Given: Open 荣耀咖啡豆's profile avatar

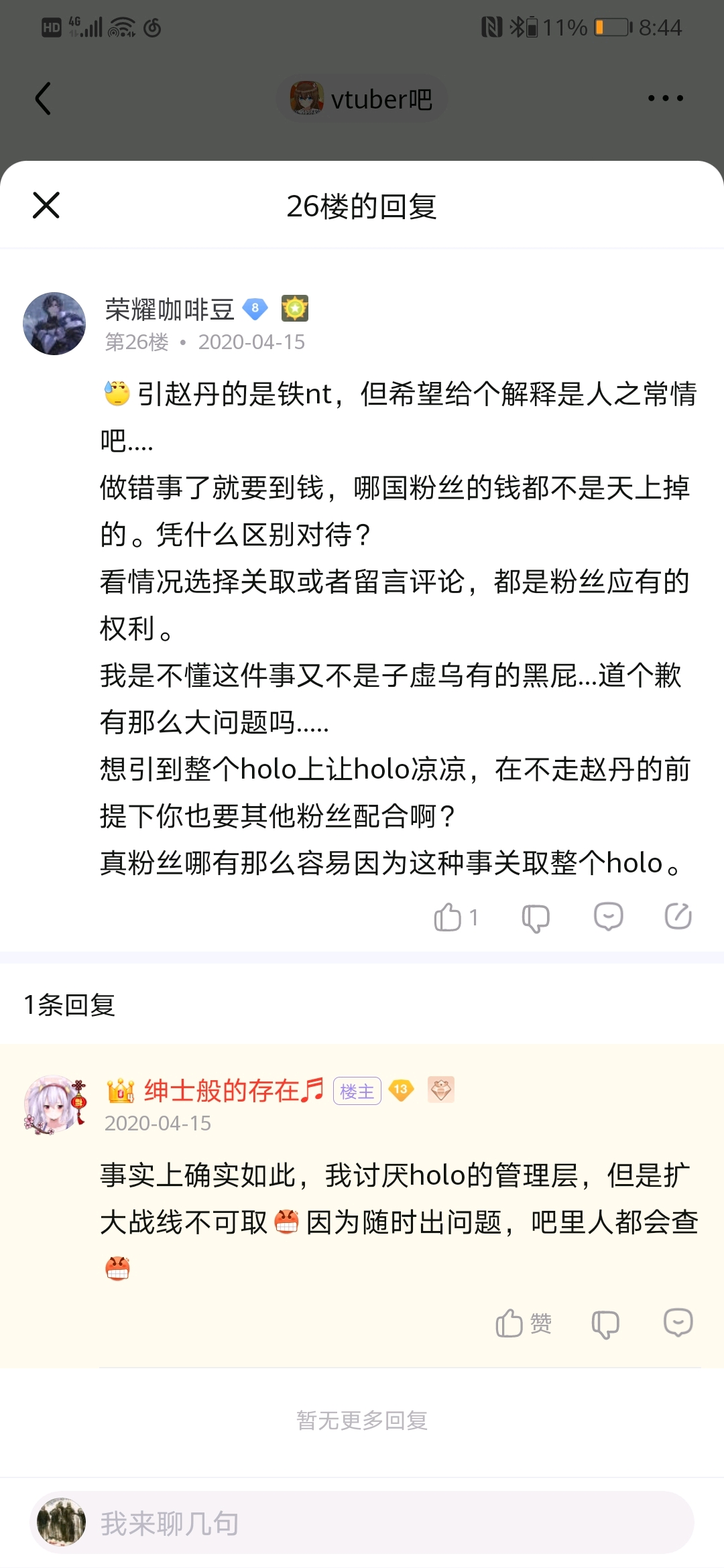Looking at the screenshot, I should 54,324.
